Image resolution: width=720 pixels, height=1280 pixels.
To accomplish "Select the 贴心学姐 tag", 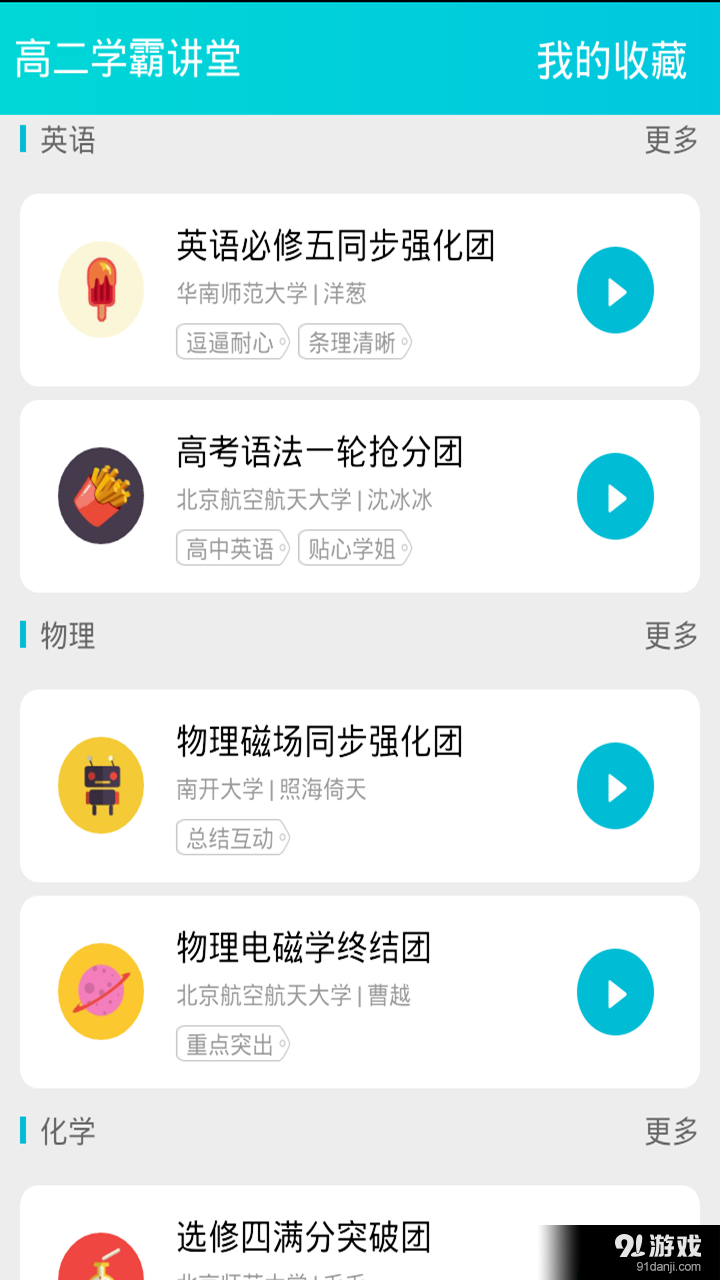I will coord(353,548).
